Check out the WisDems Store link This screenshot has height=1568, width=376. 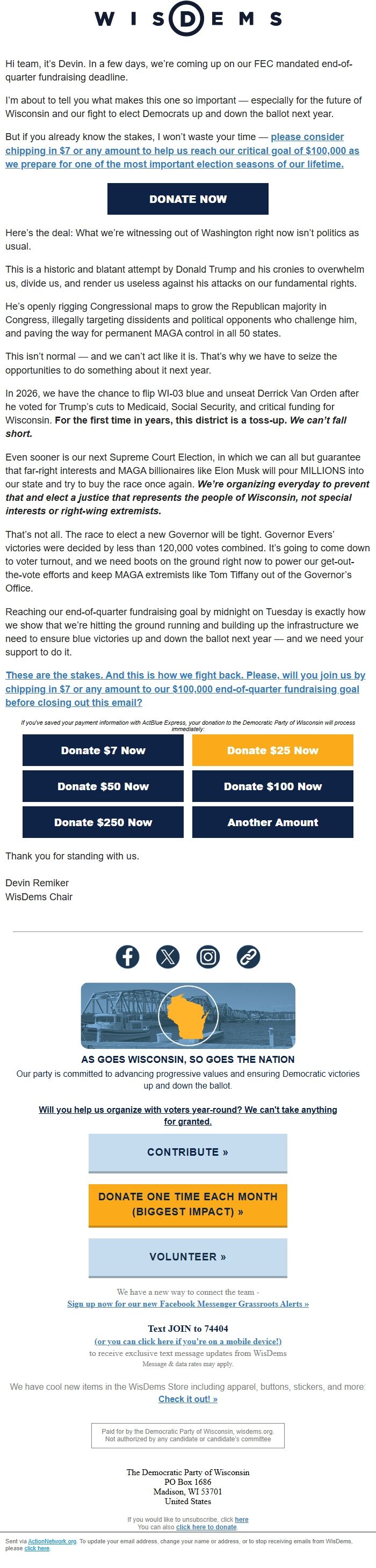click(x=187, y=1399)
